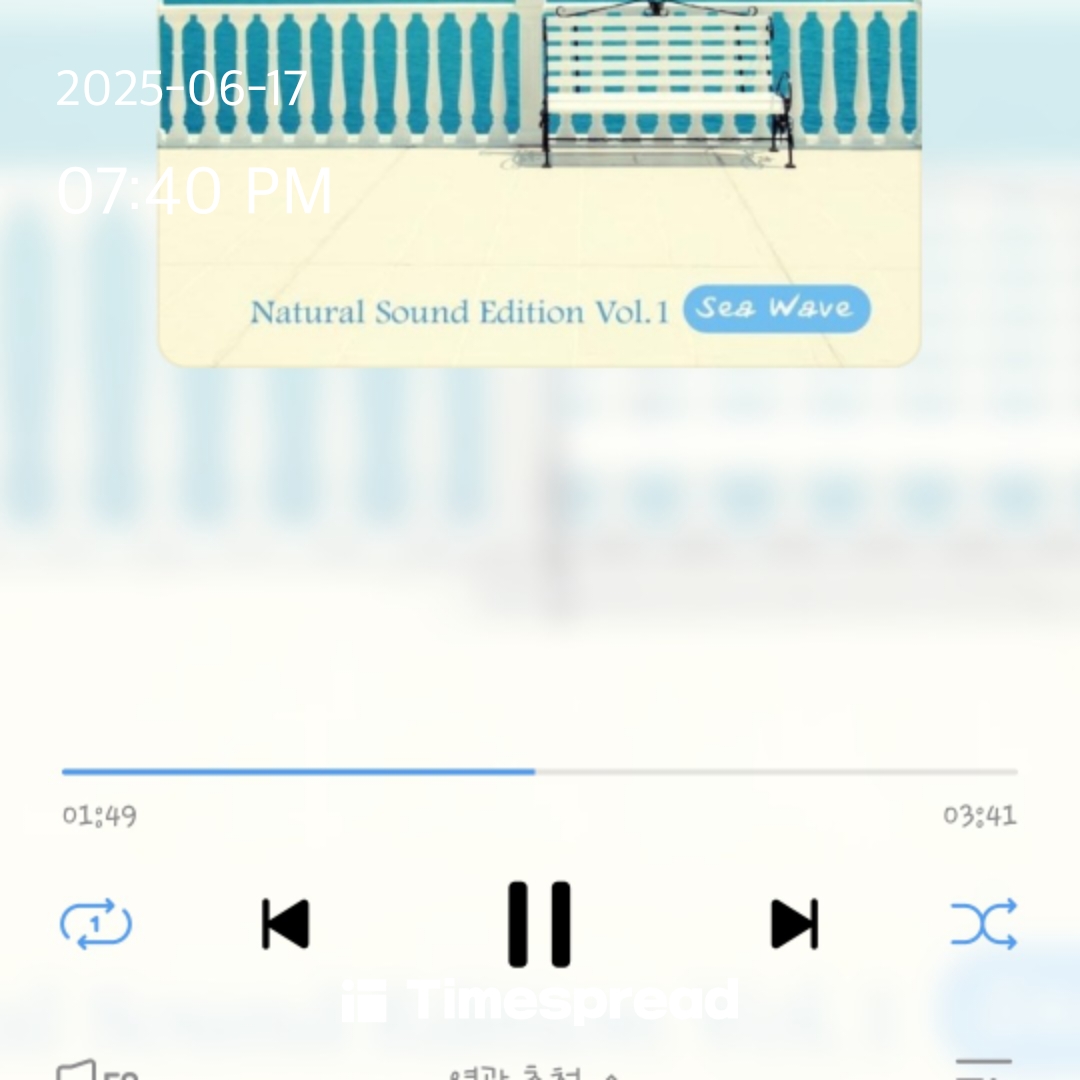
Task: Go back to the previous track
Action: pos(285,924)
